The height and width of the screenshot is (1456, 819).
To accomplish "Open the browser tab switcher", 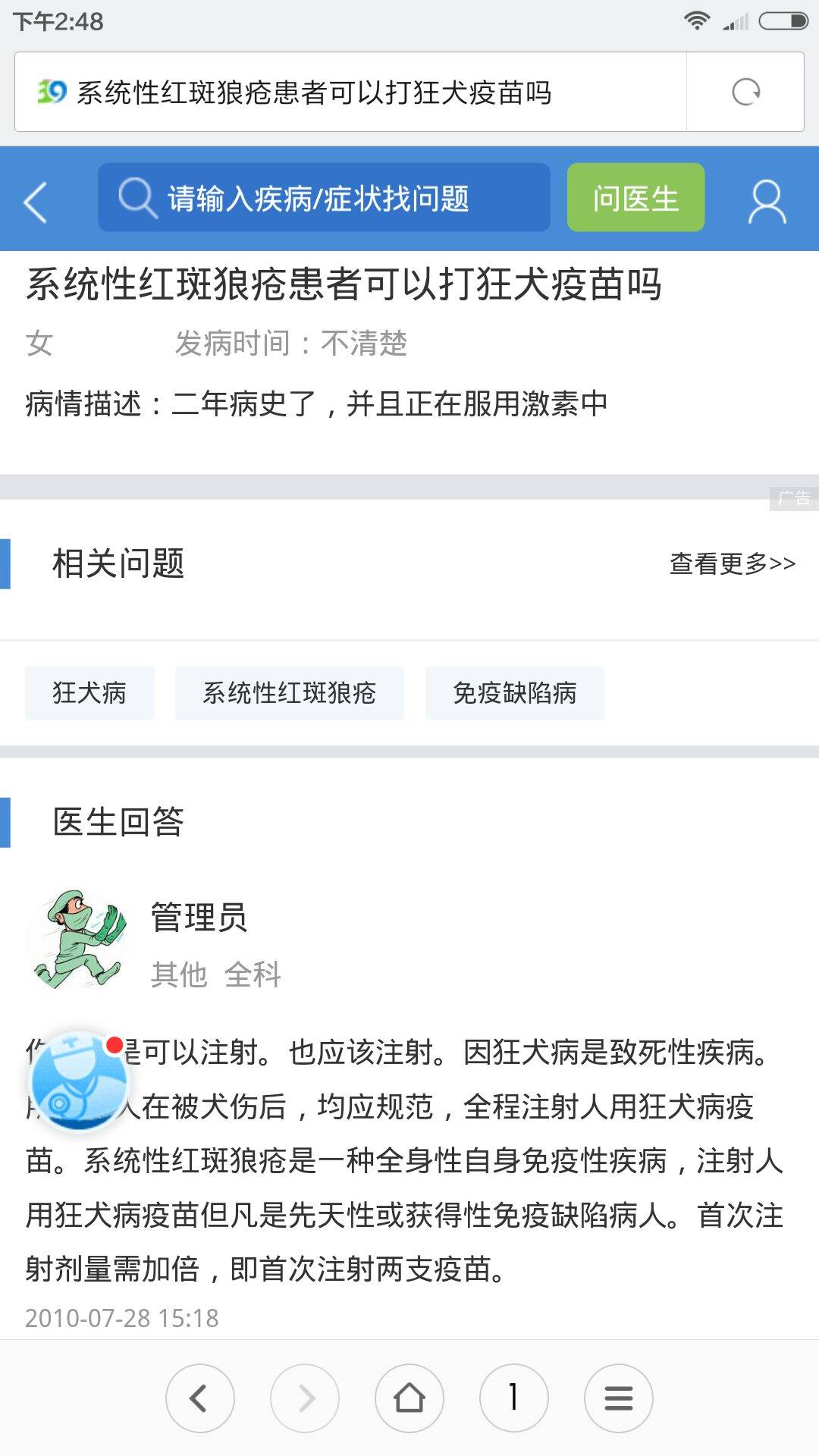I will click(513, 1398).
